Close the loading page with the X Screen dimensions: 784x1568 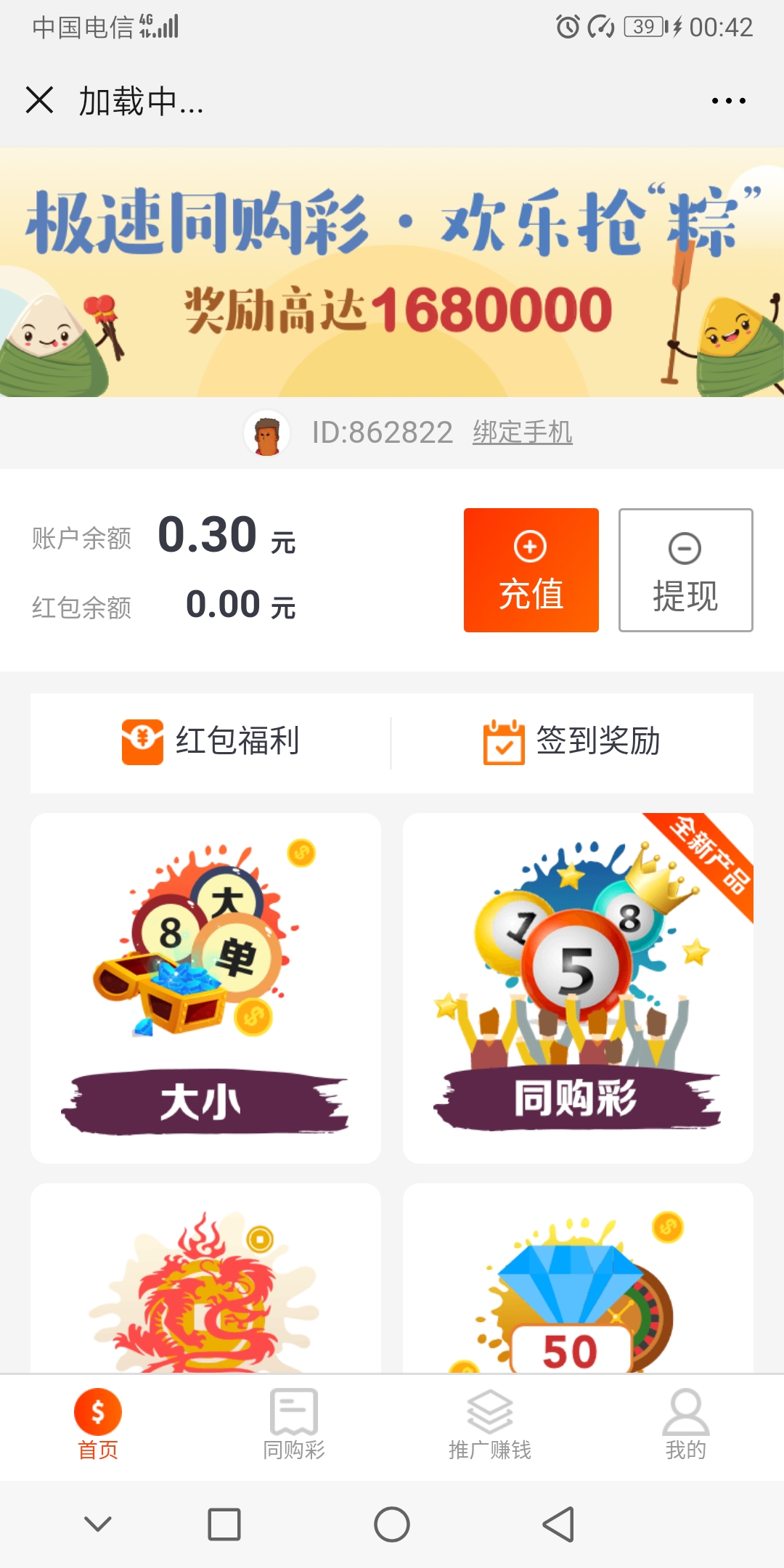[x=39, y=100]
